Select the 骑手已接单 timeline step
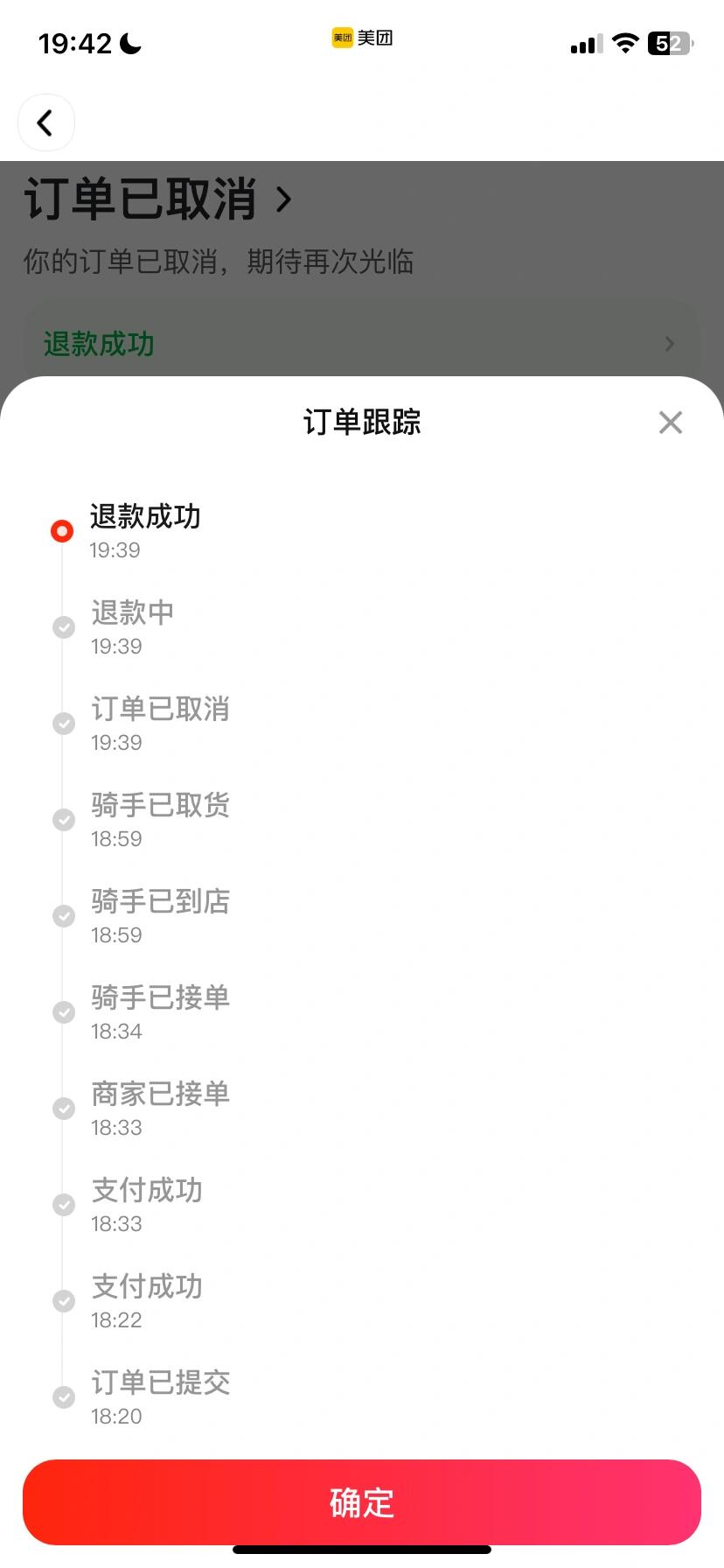This screenshot has width=724, height=1568. tap(160, 997)
